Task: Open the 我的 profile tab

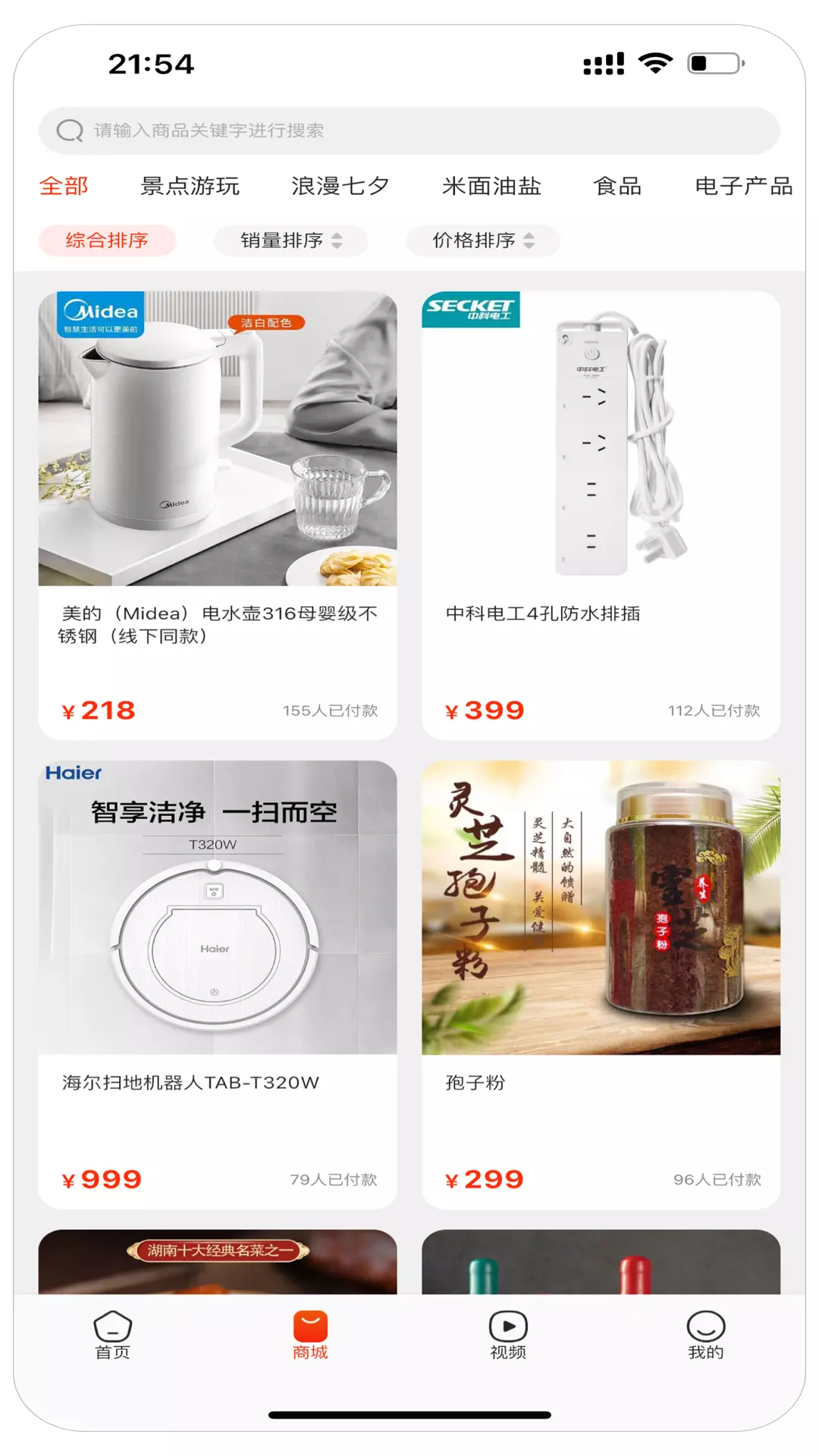Action: (x=706, y=1336)
